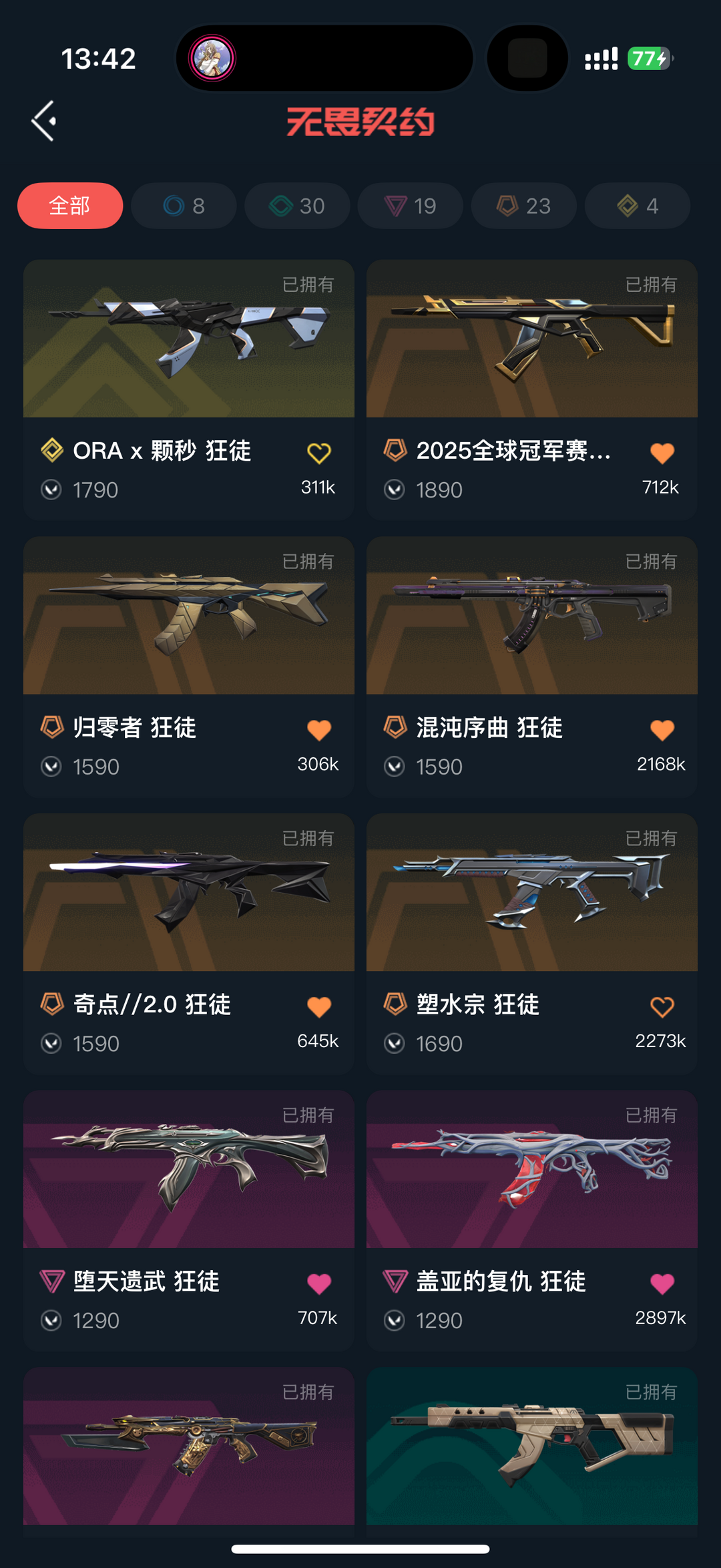Filter by the blue tier with 8 skins
Image resolution: width=721 pixels, height=1568 pixels.
[x=184, y=206]
